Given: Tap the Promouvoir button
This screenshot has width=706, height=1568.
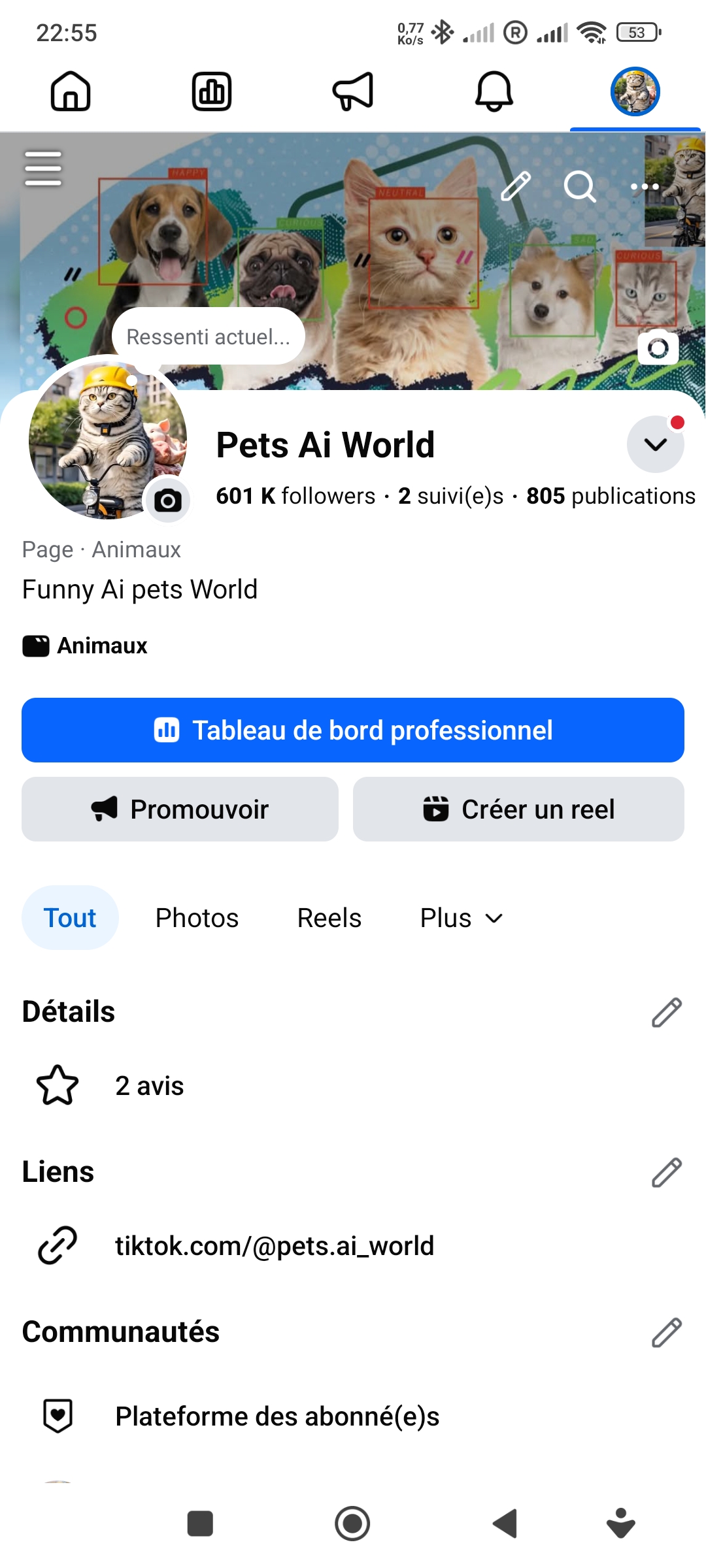Looking at the screenshot, I should click(180, 809).
